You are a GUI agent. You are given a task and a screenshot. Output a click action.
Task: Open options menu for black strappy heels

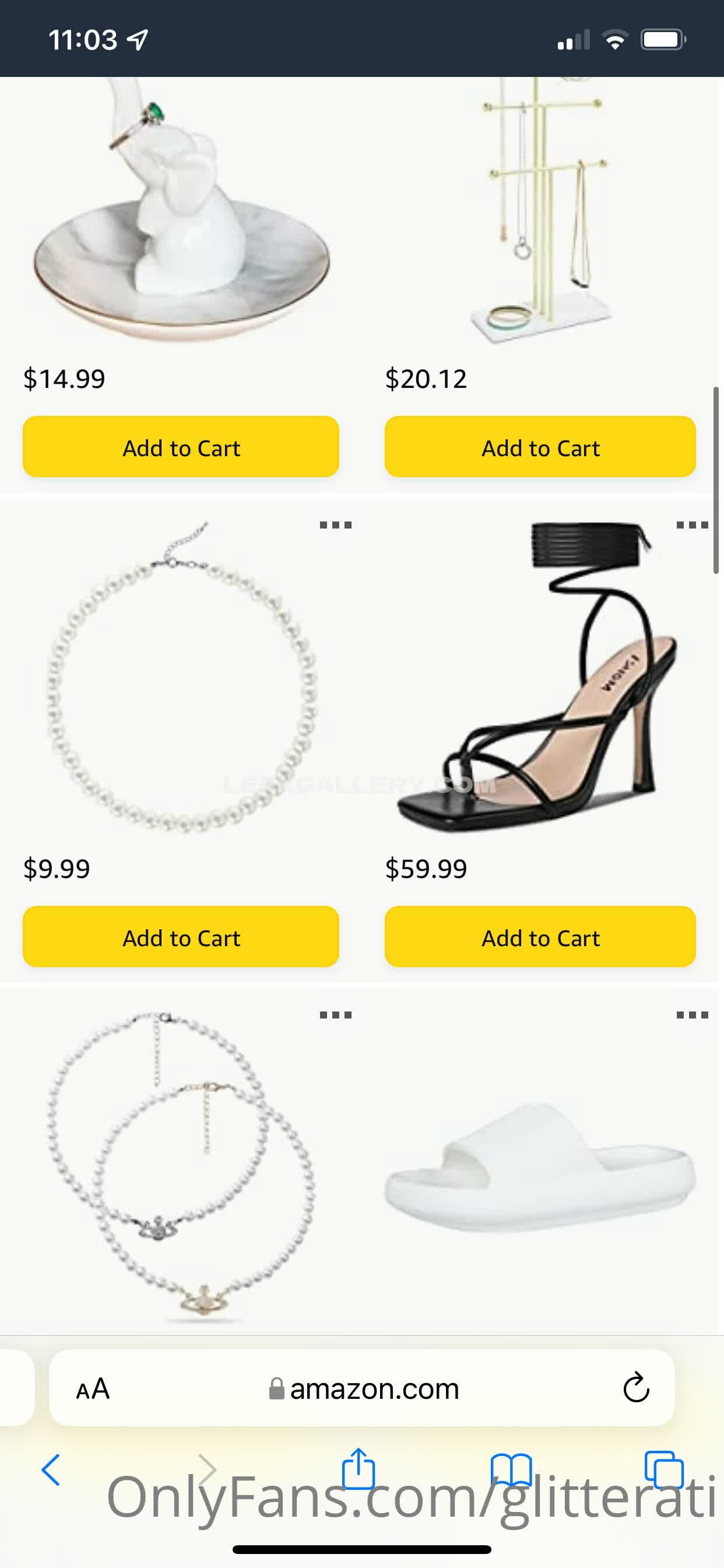(x=692, y=524)
